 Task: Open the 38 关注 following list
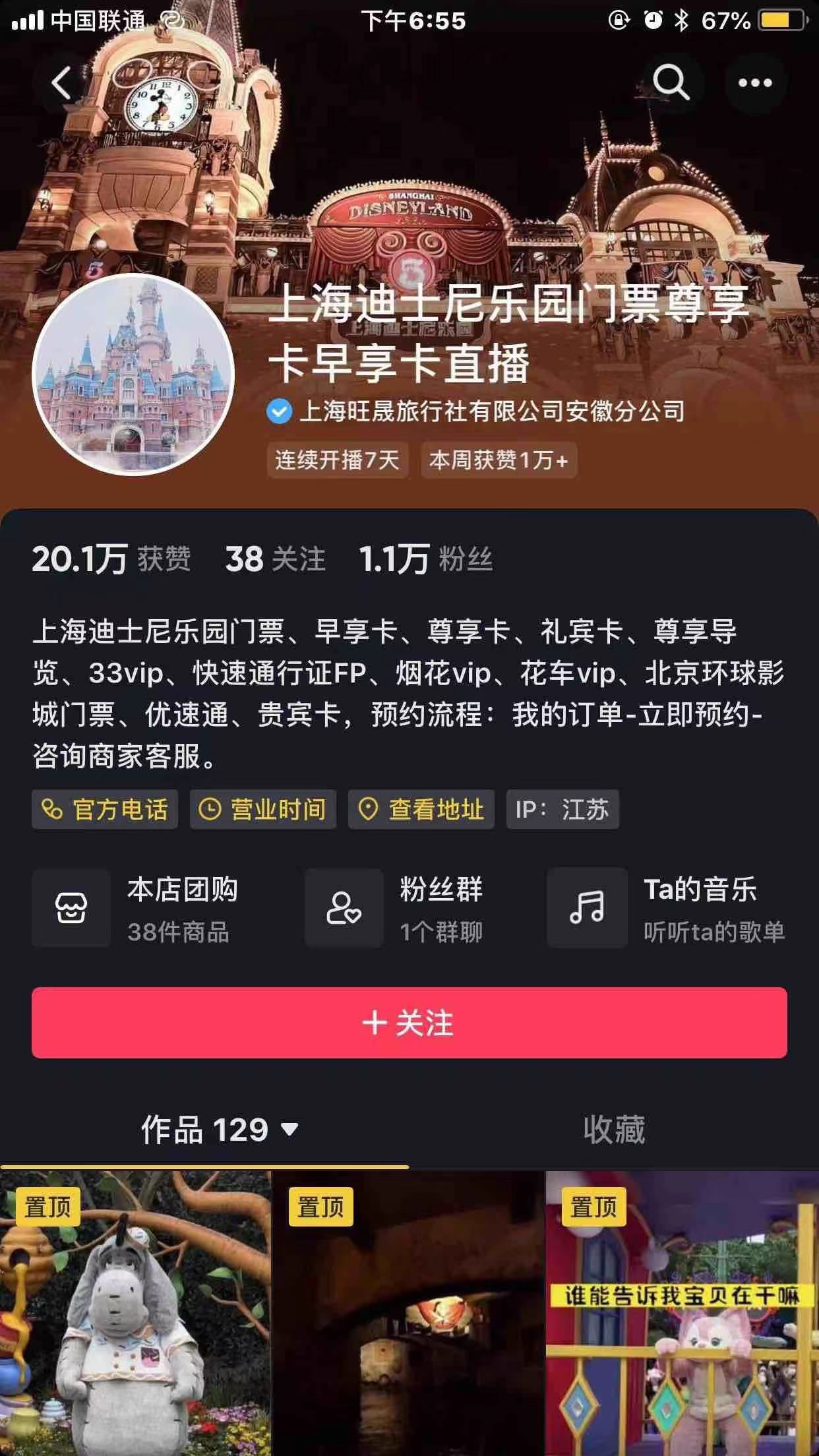click(x=275, y=559)
